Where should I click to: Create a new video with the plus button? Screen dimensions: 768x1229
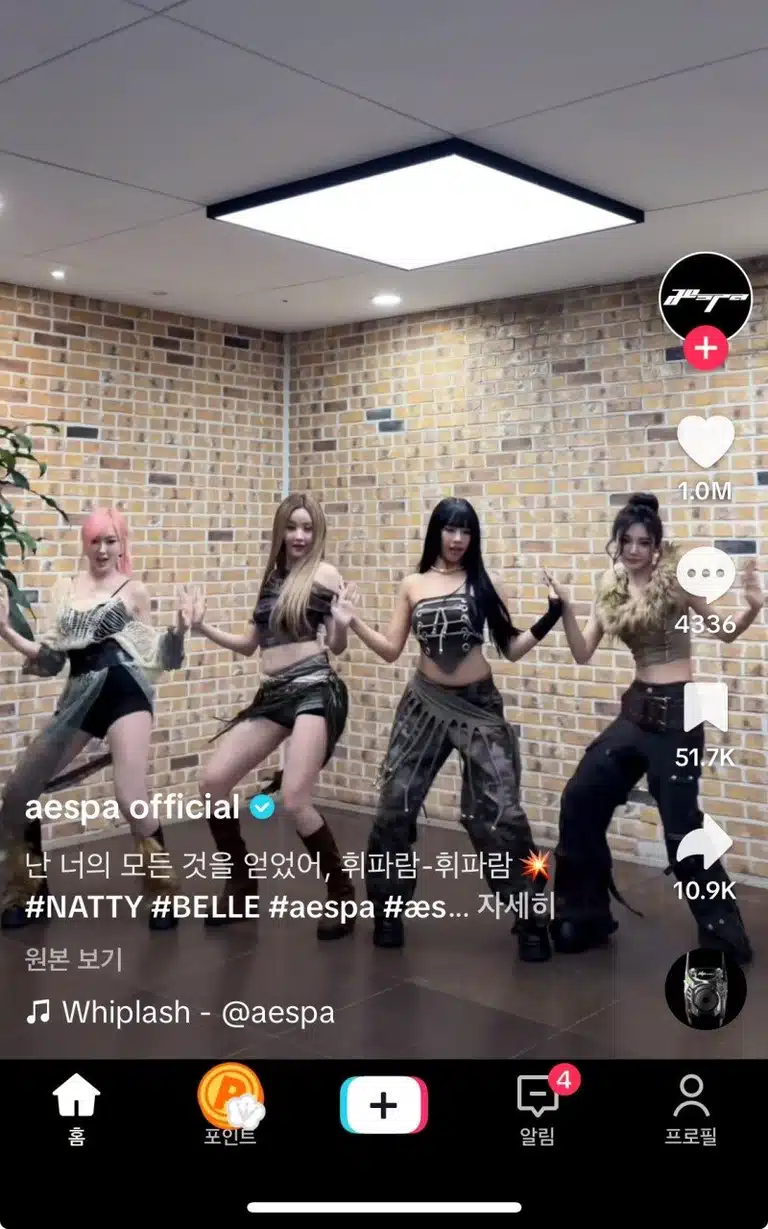(384, 1105)
